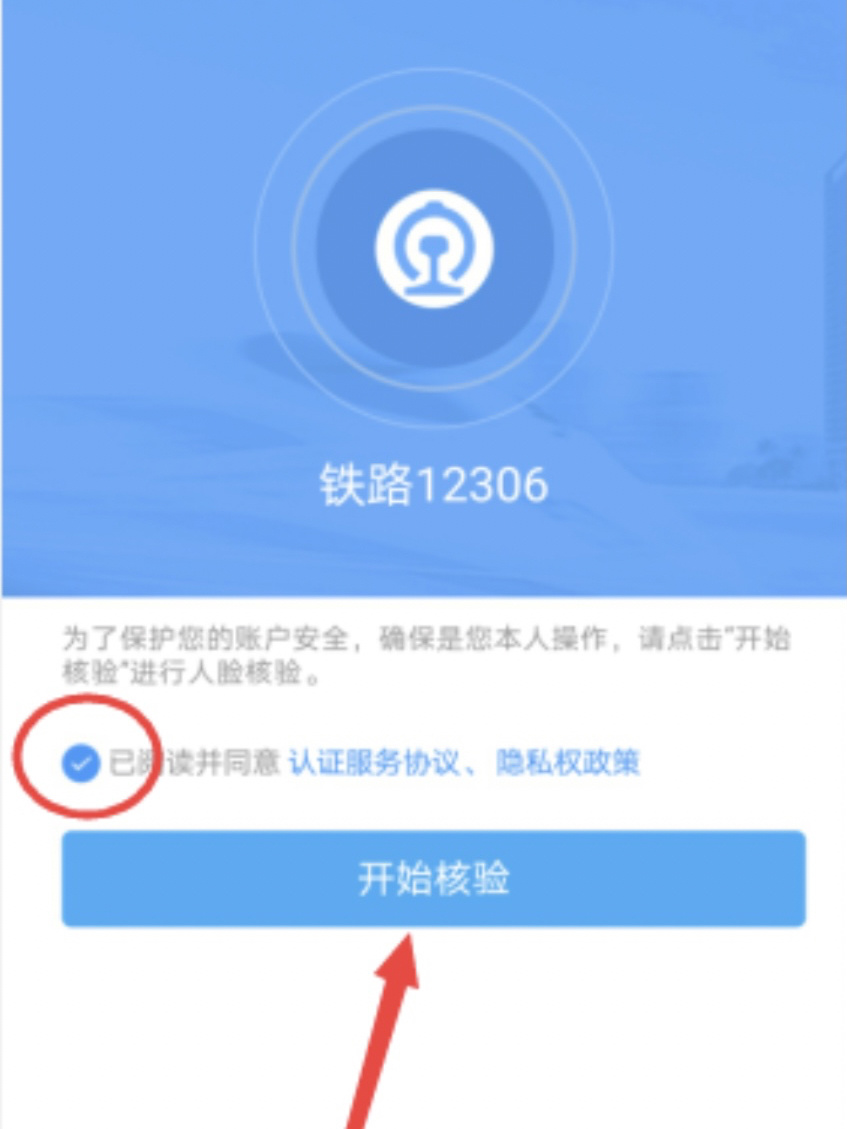
Task: Open the 隐私权政策 link
Action: [567, 764]
